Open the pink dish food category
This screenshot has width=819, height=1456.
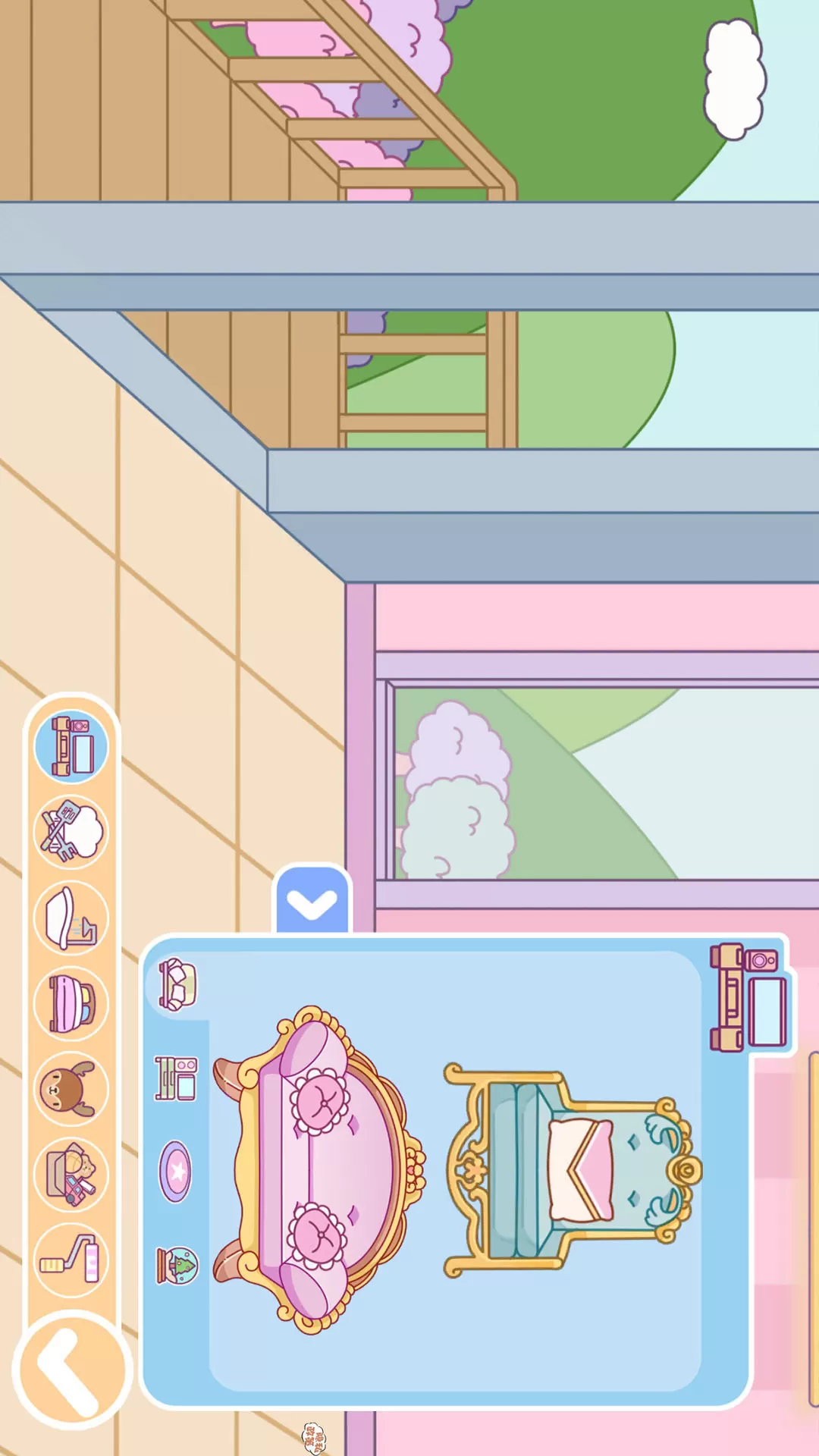tap(71, 1003)
